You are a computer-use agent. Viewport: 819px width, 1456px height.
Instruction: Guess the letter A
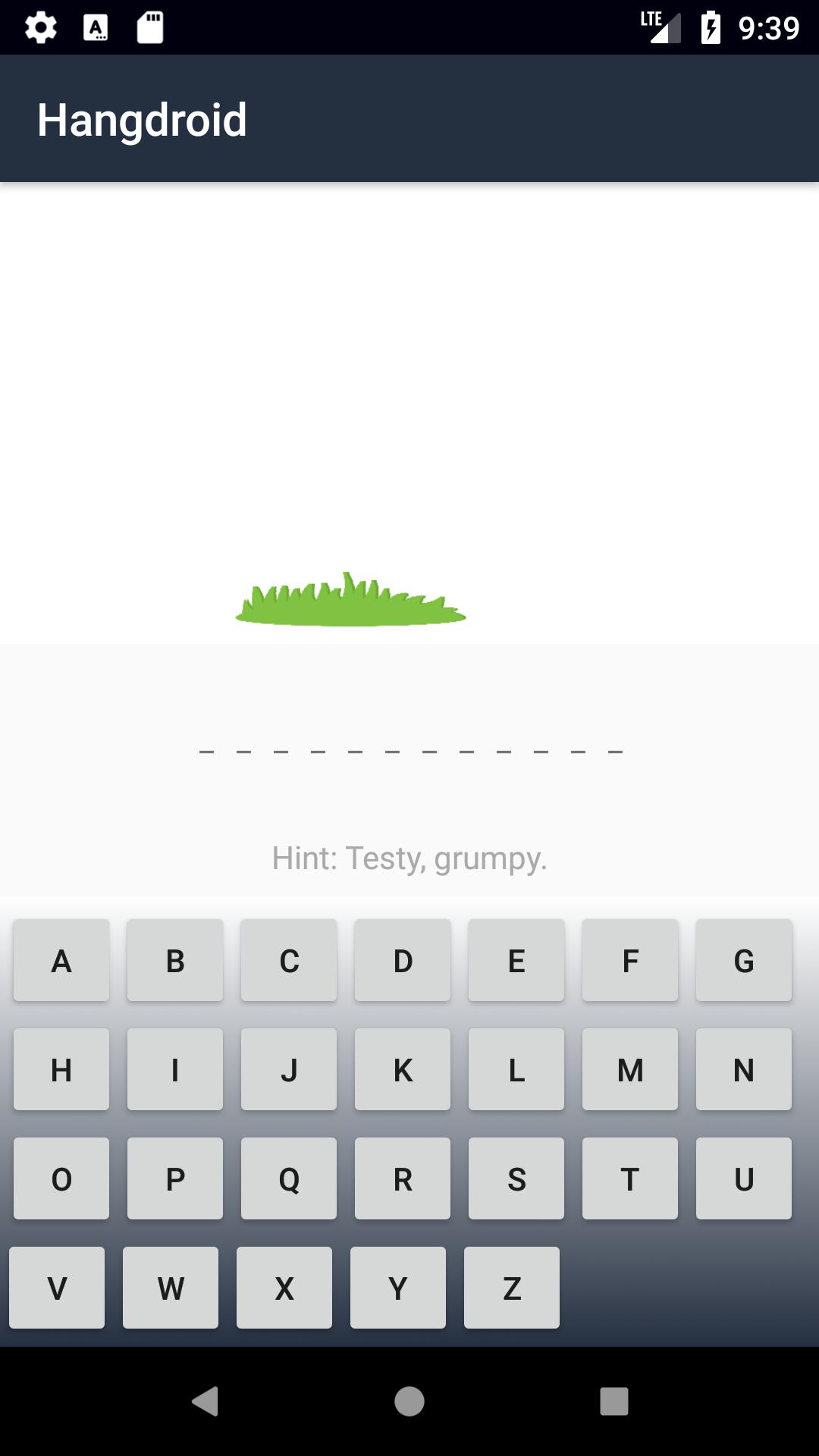pos(61,961)
